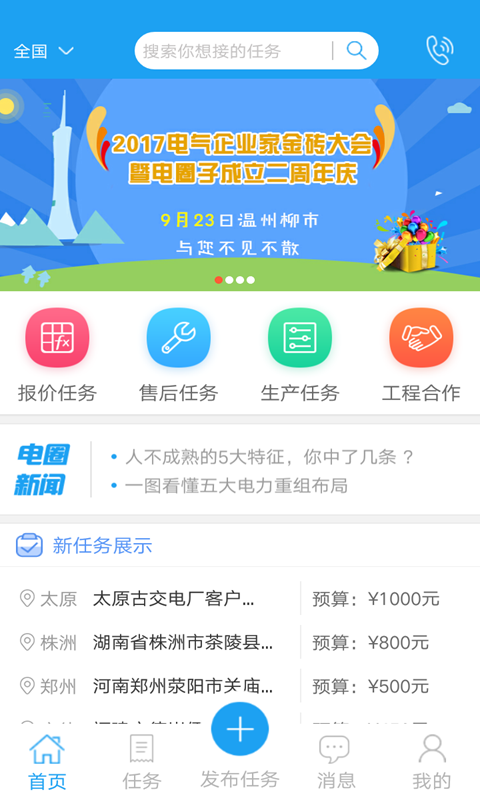Viewport: 480px width, 800px height.
Task: Open the 全国 region dropdown
Action: pyautogui.click(x=44, y=51)
